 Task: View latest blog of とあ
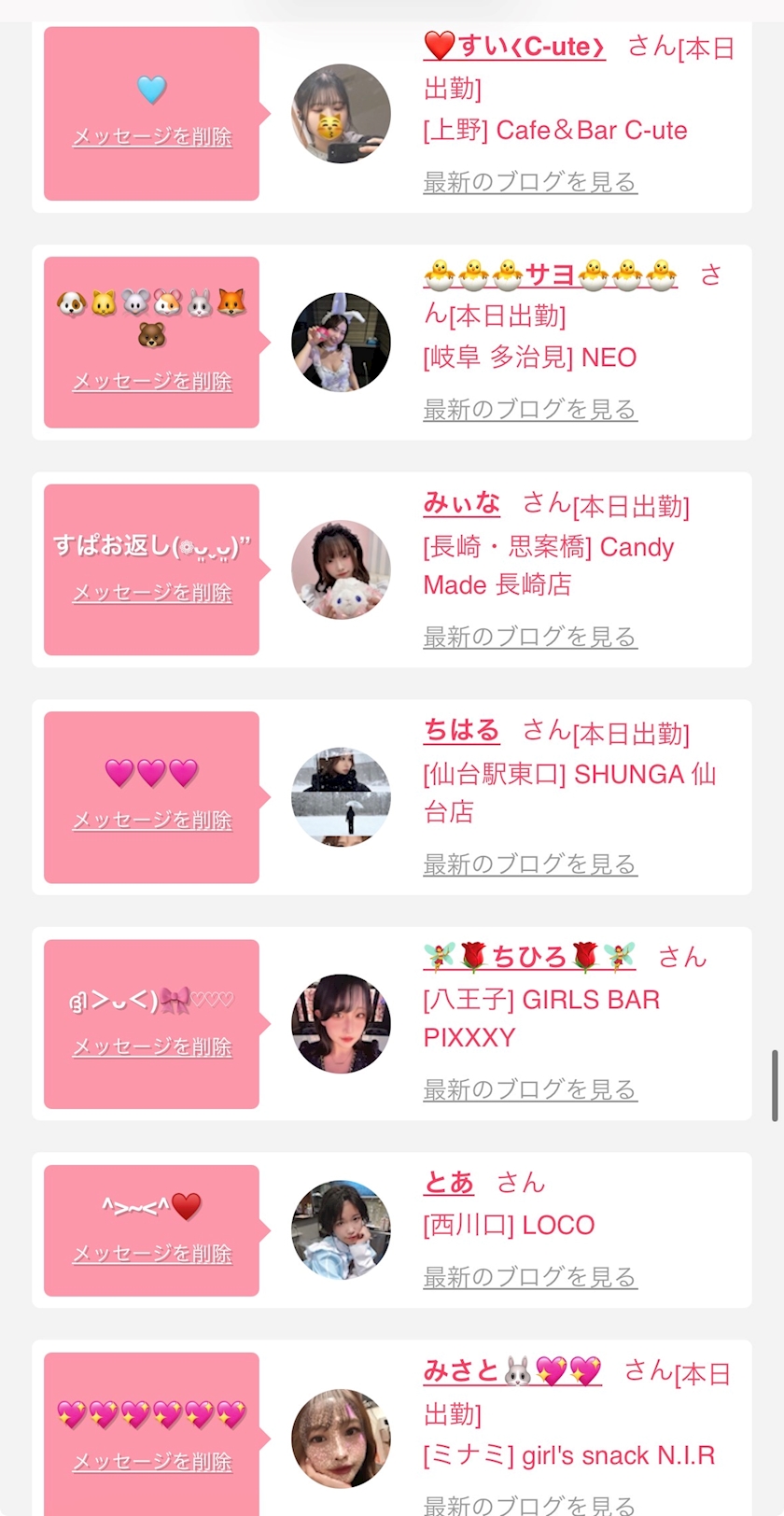(529, 1276)
